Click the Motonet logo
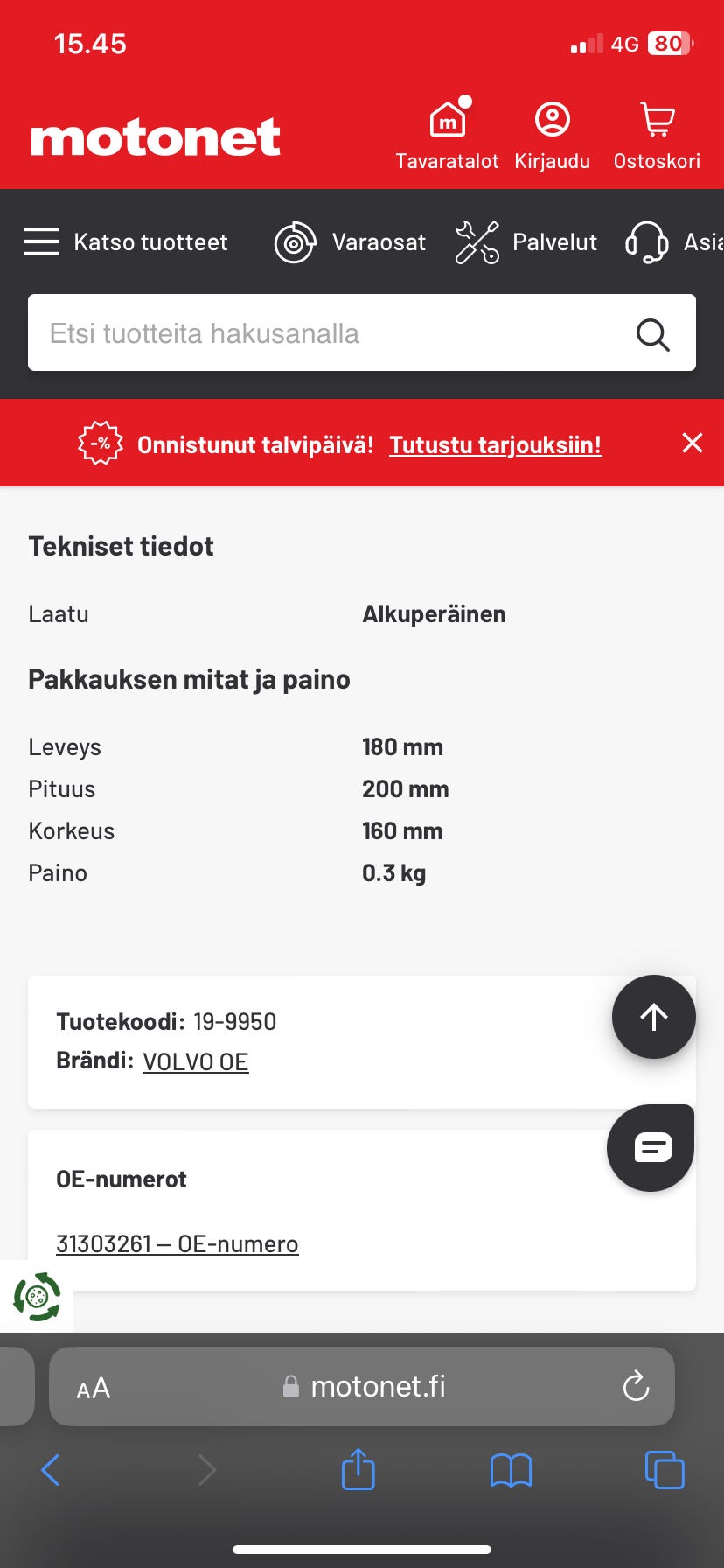 coord(154,134)
